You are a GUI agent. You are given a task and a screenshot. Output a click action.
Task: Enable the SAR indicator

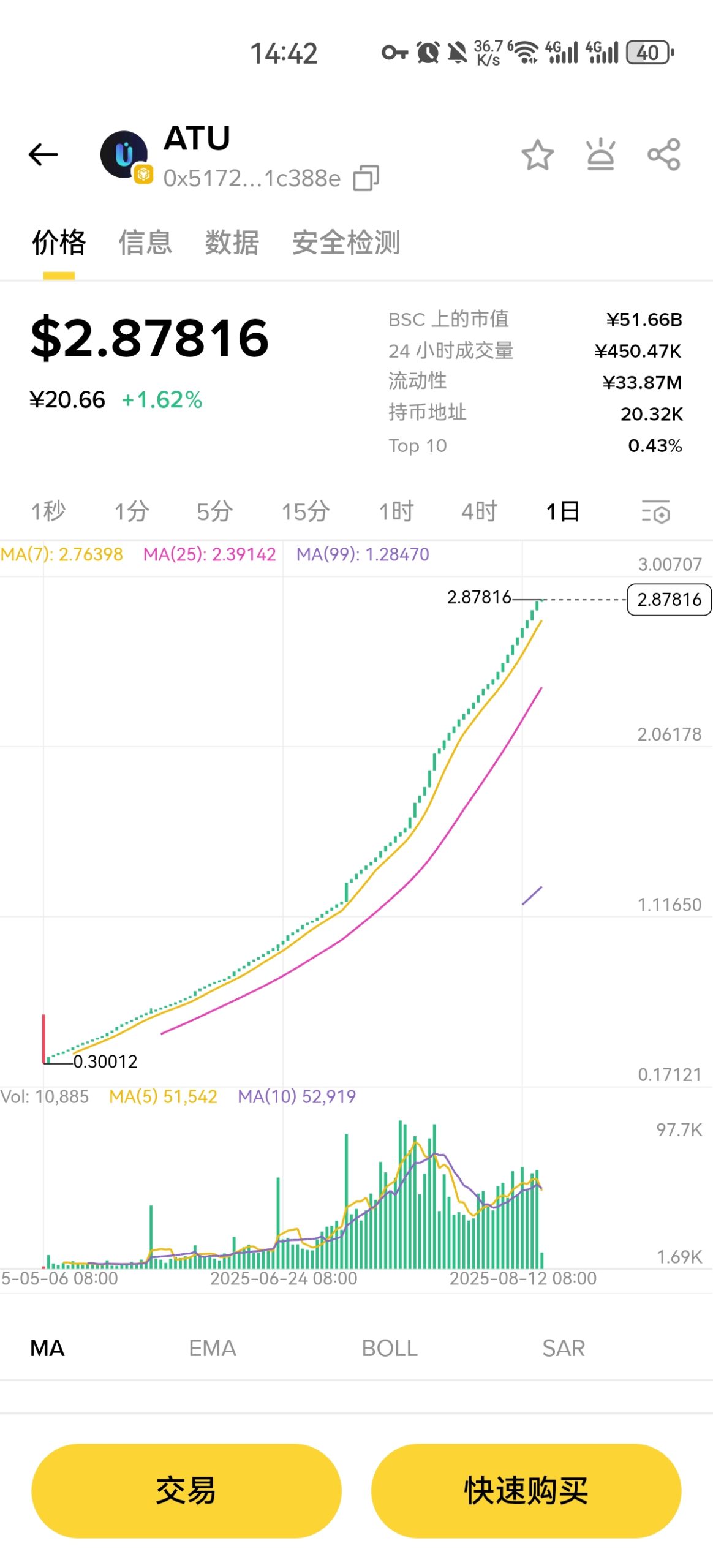tap(562, 1347)
